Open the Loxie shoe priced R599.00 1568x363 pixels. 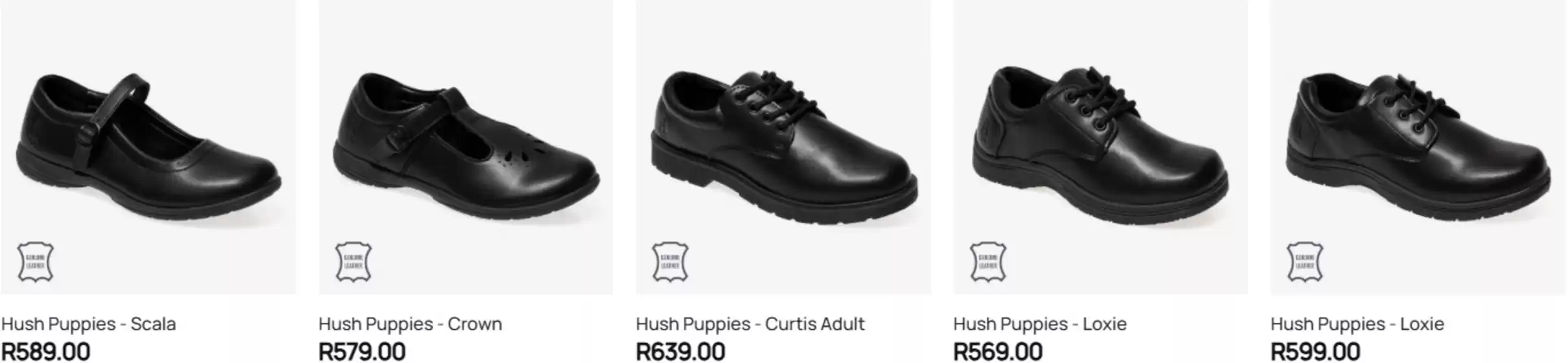[1418, 146]
